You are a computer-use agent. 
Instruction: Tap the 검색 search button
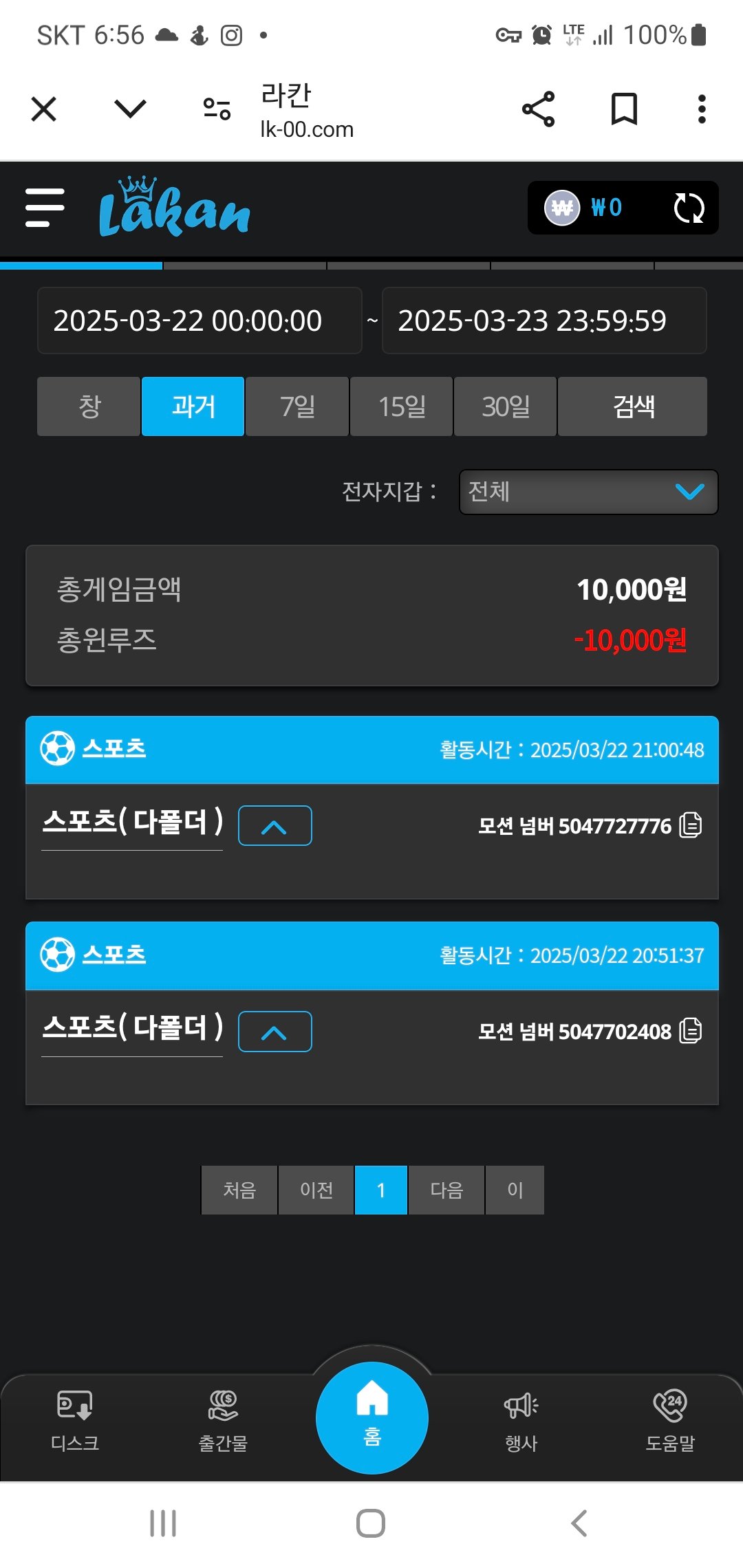tap(633, 406)
